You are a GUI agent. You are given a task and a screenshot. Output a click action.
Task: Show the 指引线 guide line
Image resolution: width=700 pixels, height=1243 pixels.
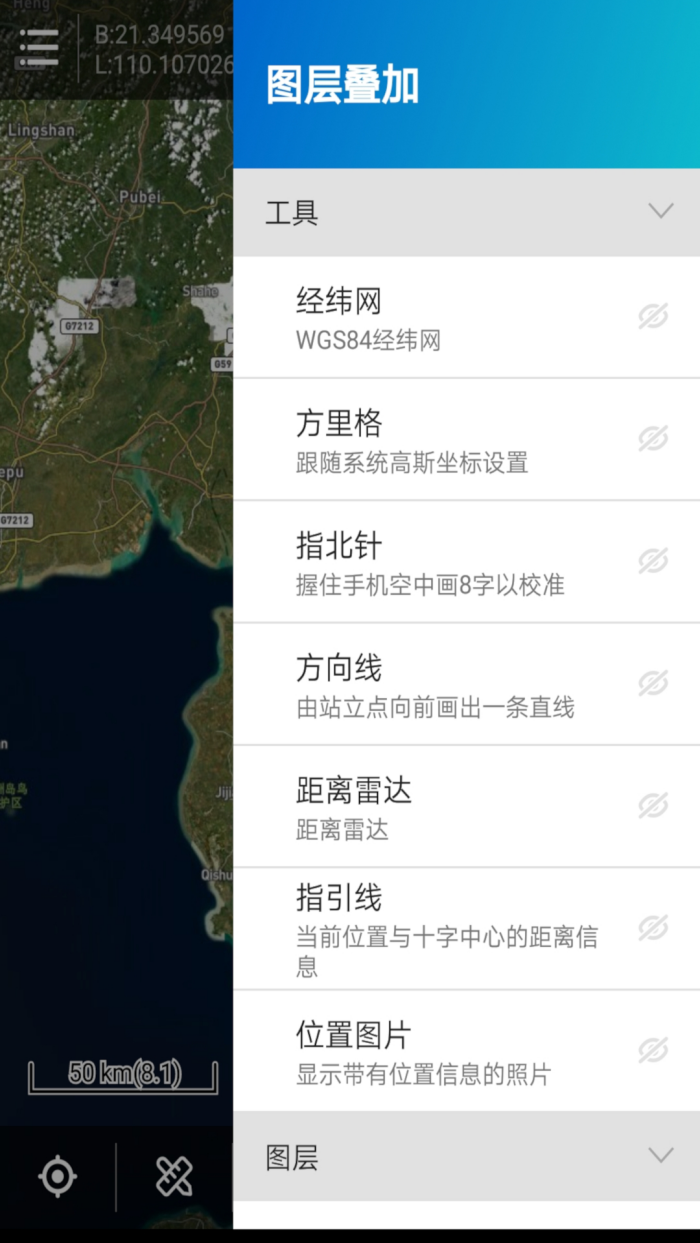click(x=652, y=928)
